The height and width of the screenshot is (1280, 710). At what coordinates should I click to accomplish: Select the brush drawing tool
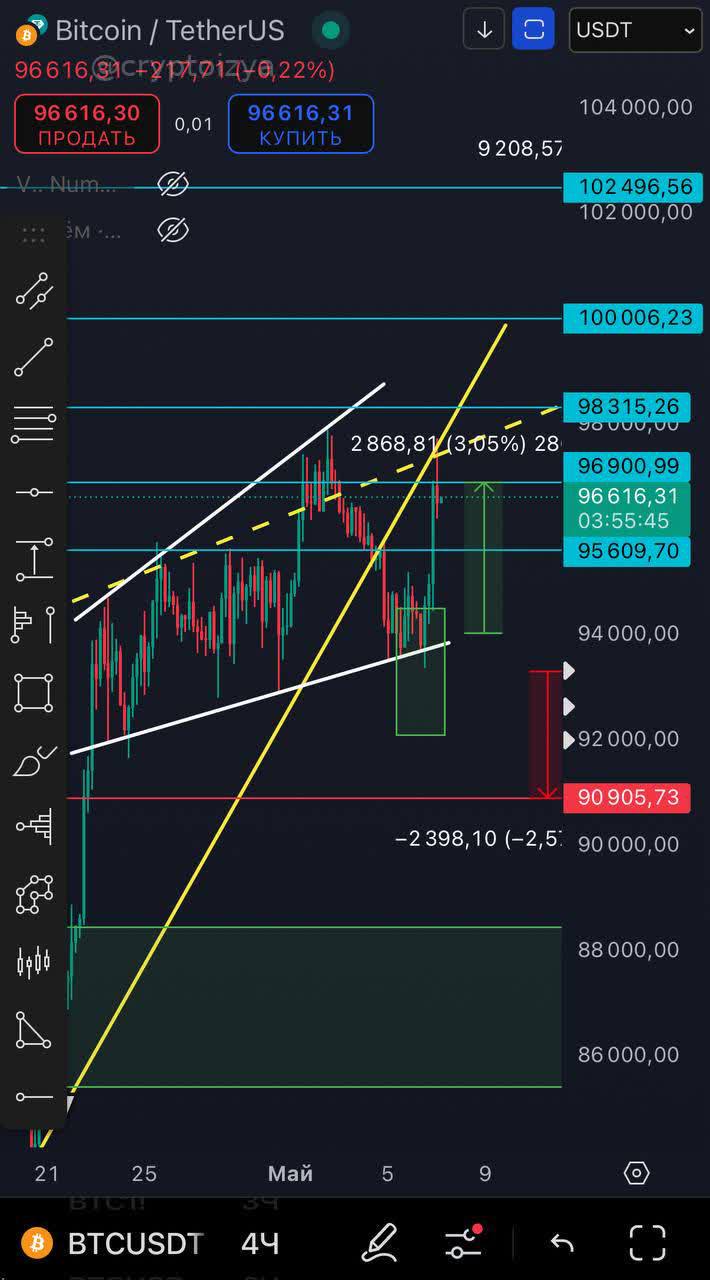click(x=33, y=762)
